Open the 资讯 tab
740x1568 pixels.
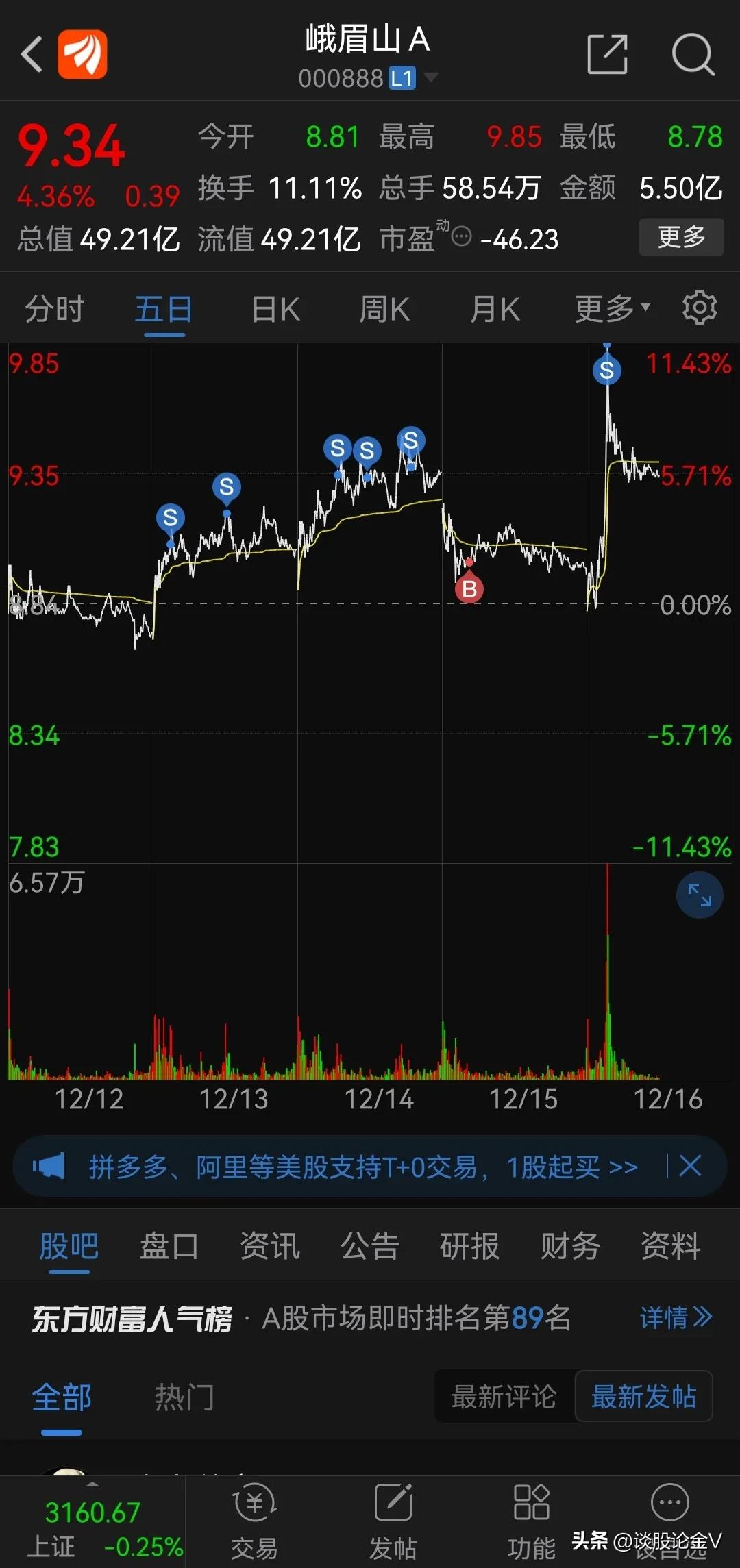click(270, 1245)
